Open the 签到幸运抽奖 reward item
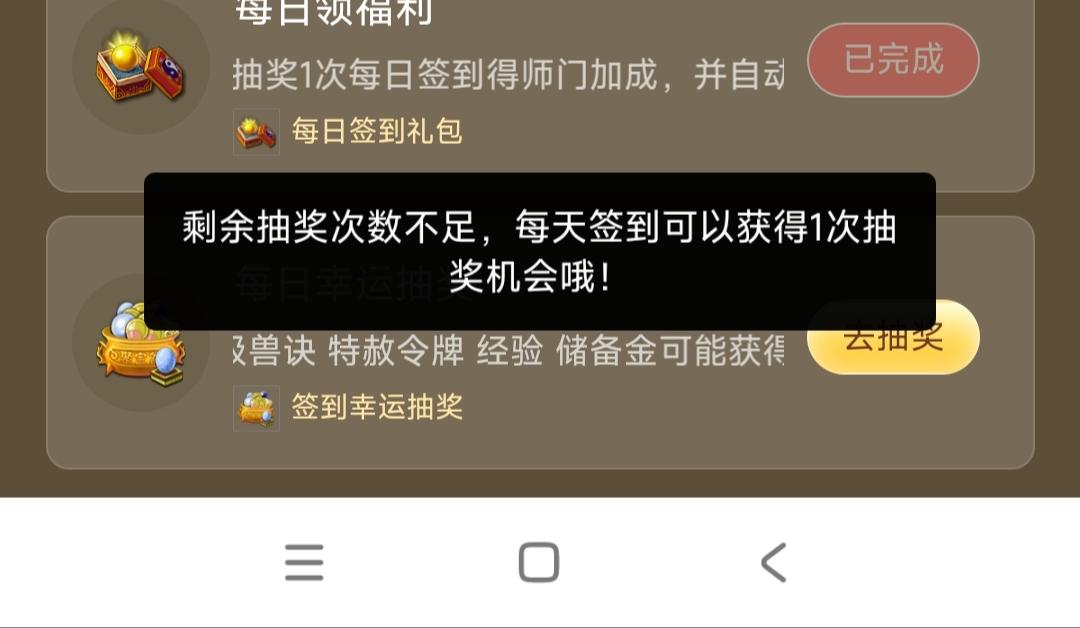The width and height of the screenshot is (1080, 628). [x=350, y=407]
